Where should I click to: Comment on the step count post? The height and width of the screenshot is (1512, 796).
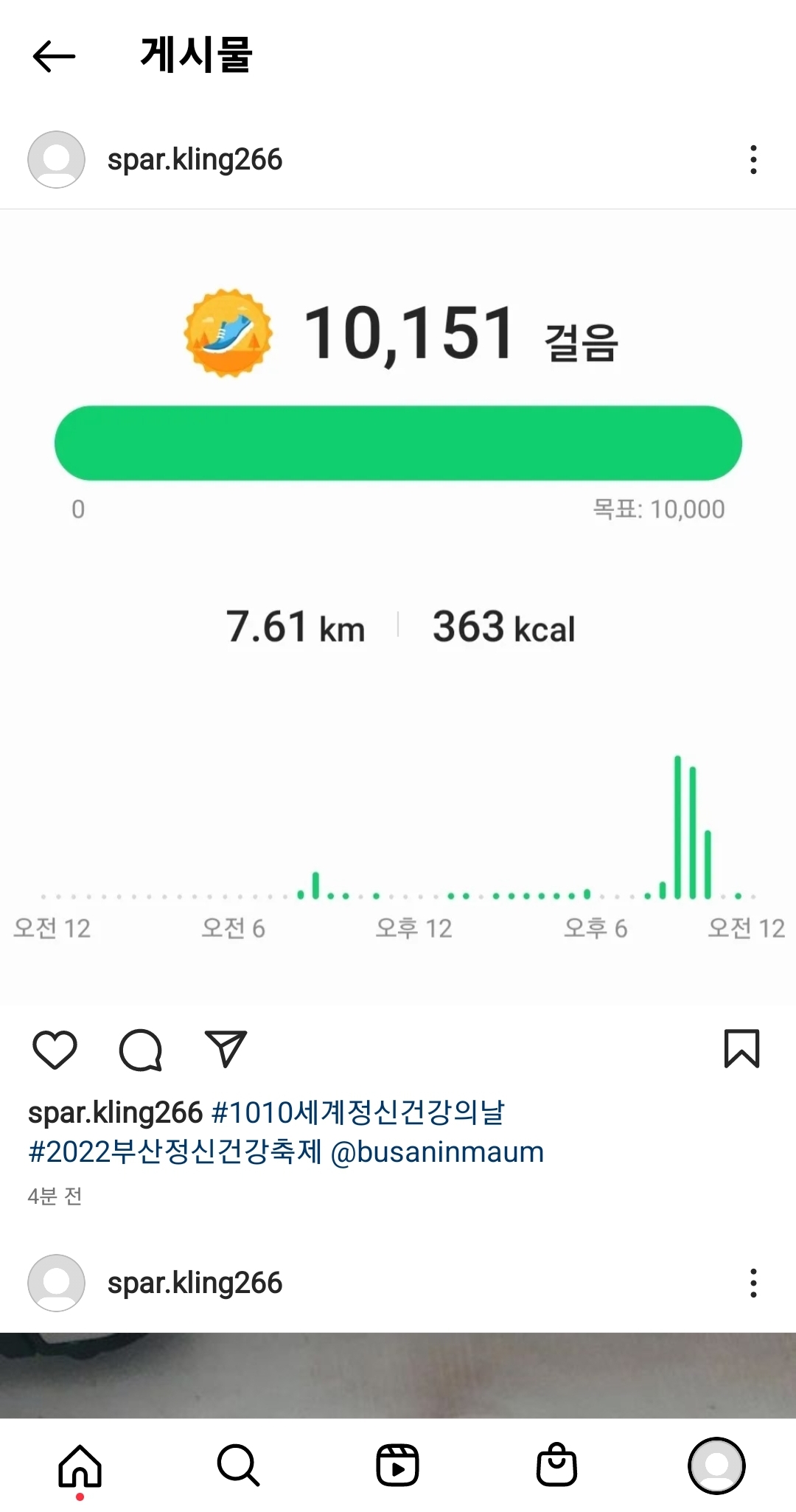click(140, 1049)
